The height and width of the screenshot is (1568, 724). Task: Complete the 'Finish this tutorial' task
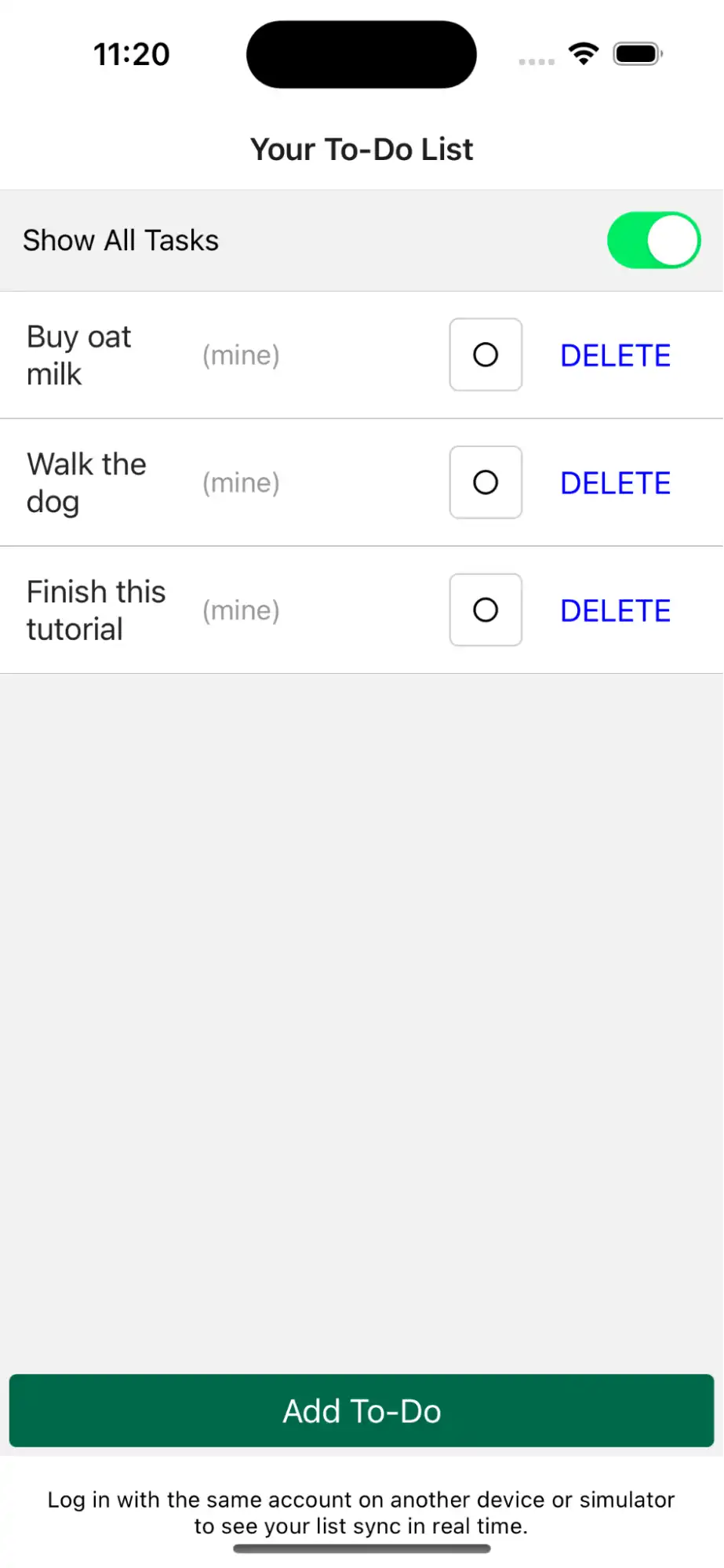point(486,610)
